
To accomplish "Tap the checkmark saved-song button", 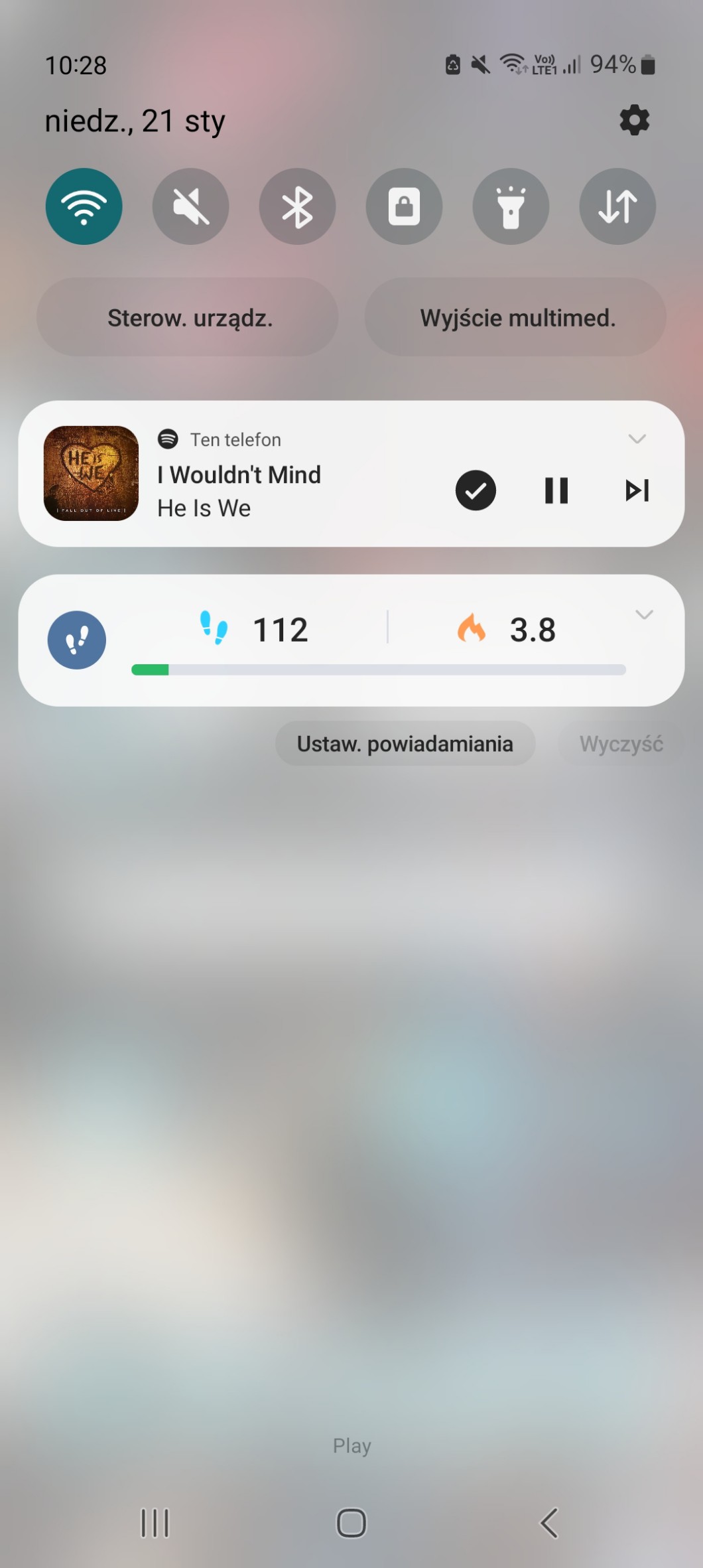I will pos(476,490).
